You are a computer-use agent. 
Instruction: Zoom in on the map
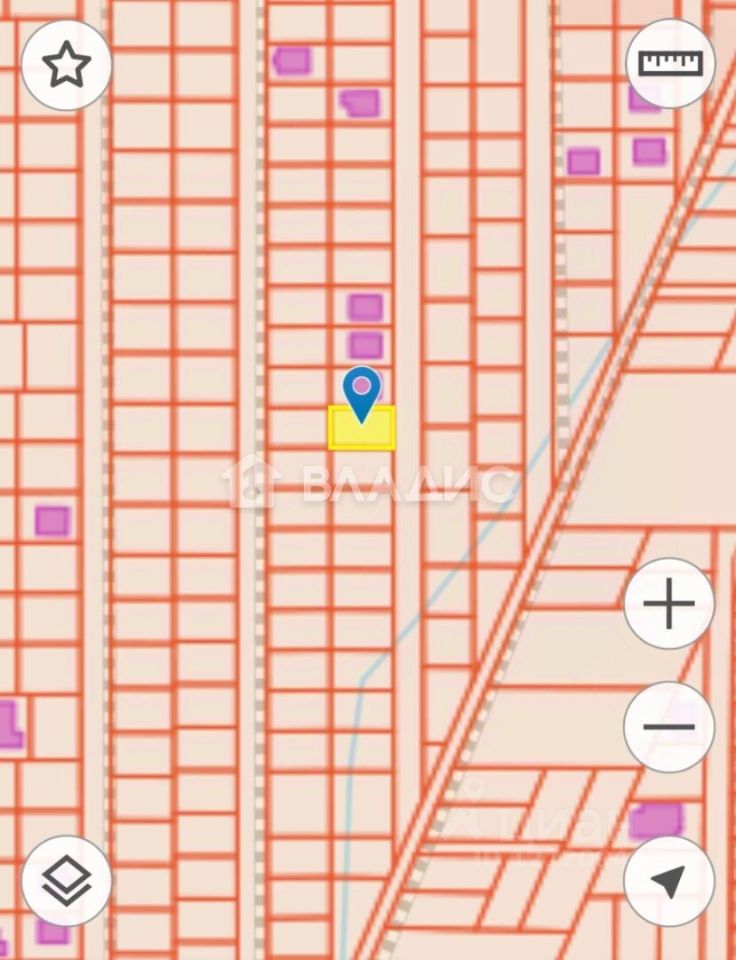[x=669, y=605]
